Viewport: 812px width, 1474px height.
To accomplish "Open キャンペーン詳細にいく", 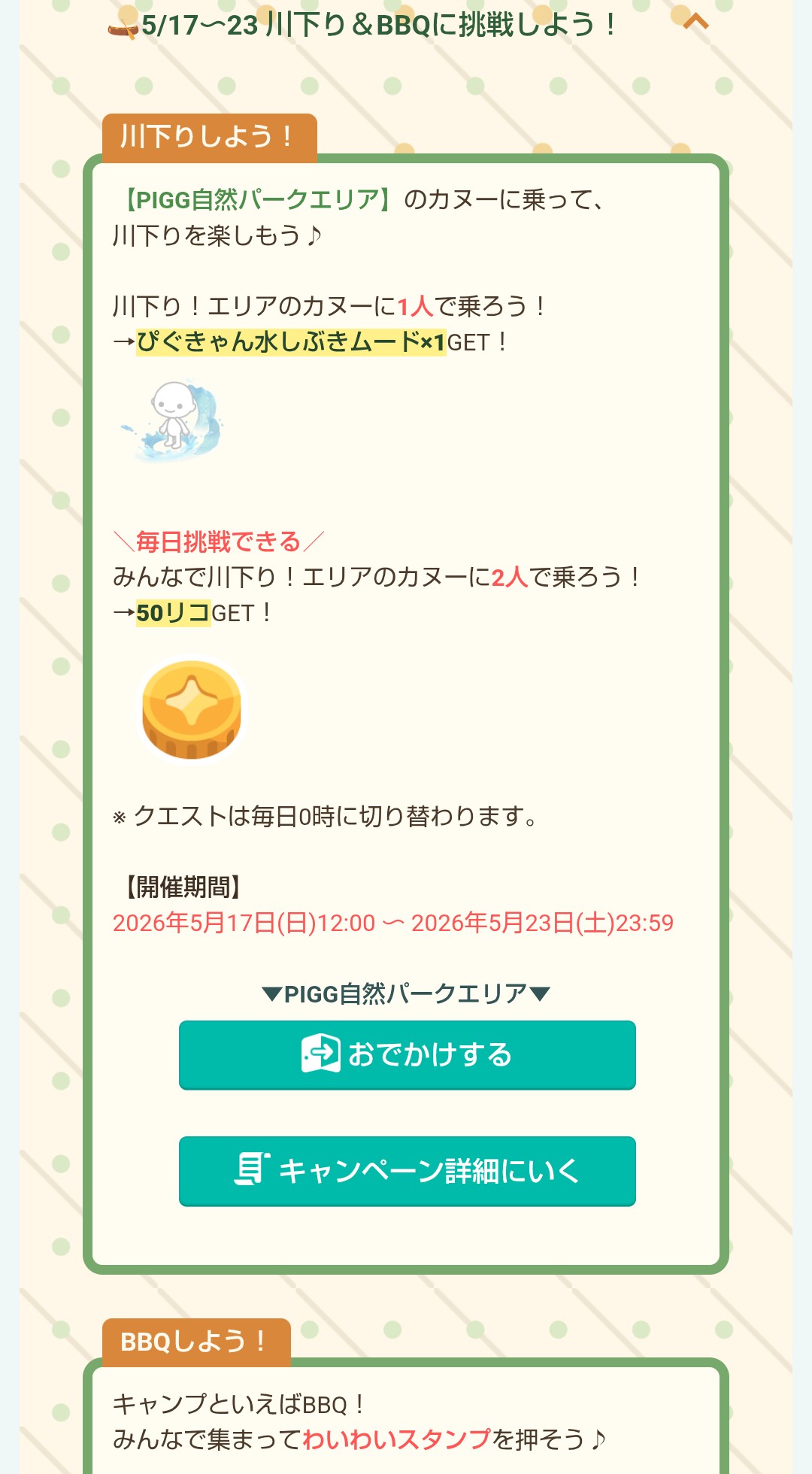I will tap(407, 1171).
